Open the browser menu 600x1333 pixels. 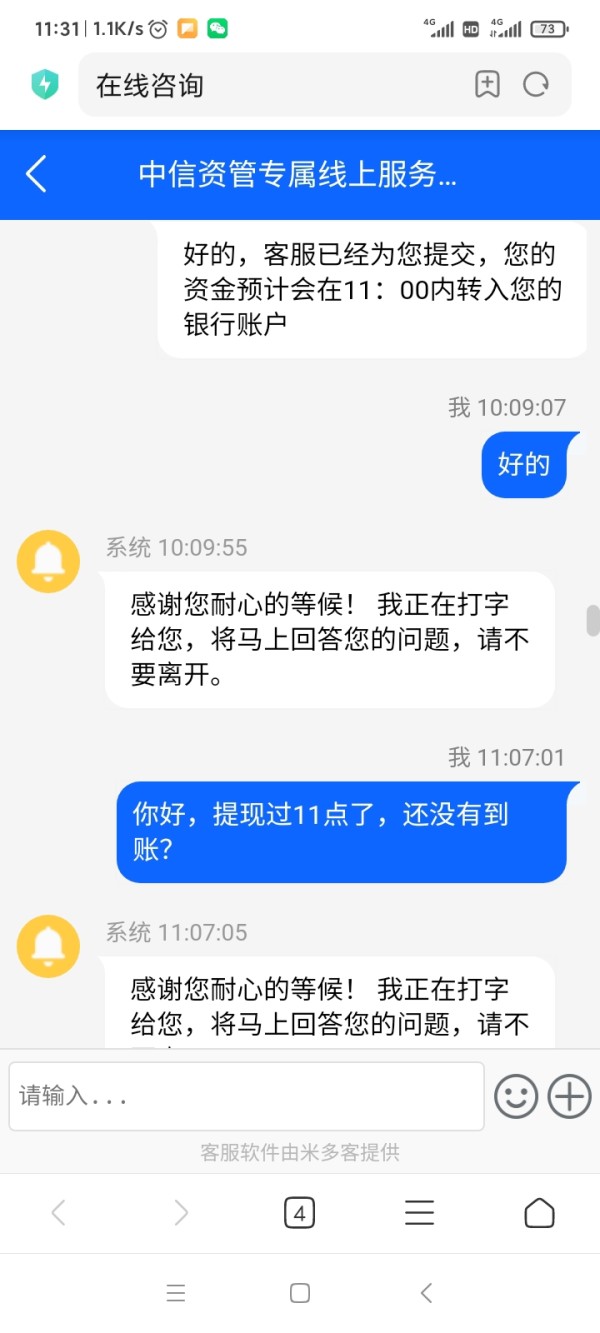coord(419,1214)
